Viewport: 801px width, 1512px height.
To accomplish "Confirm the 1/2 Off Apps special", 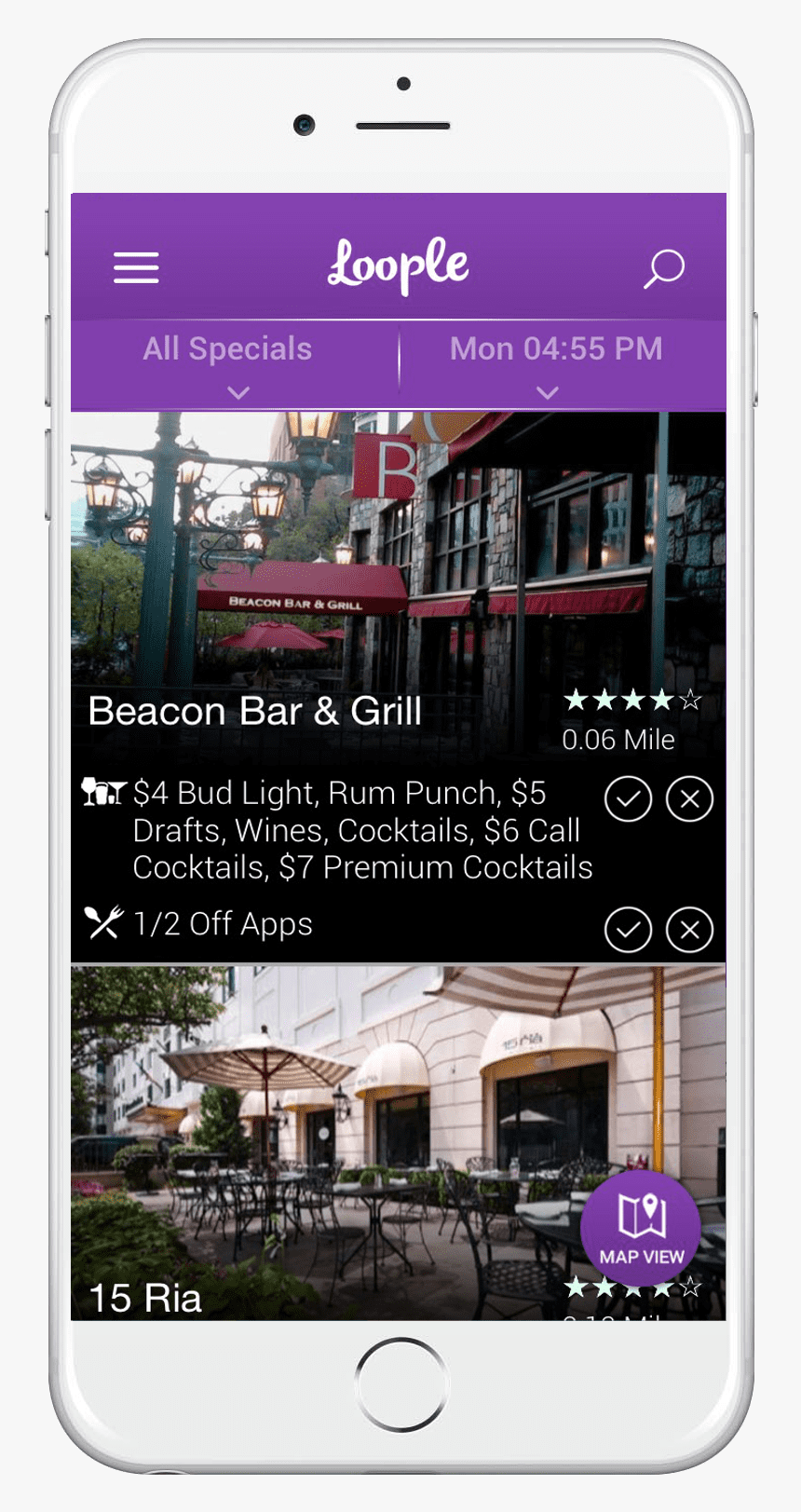I will pyautogui.click(x=628, y=930).
